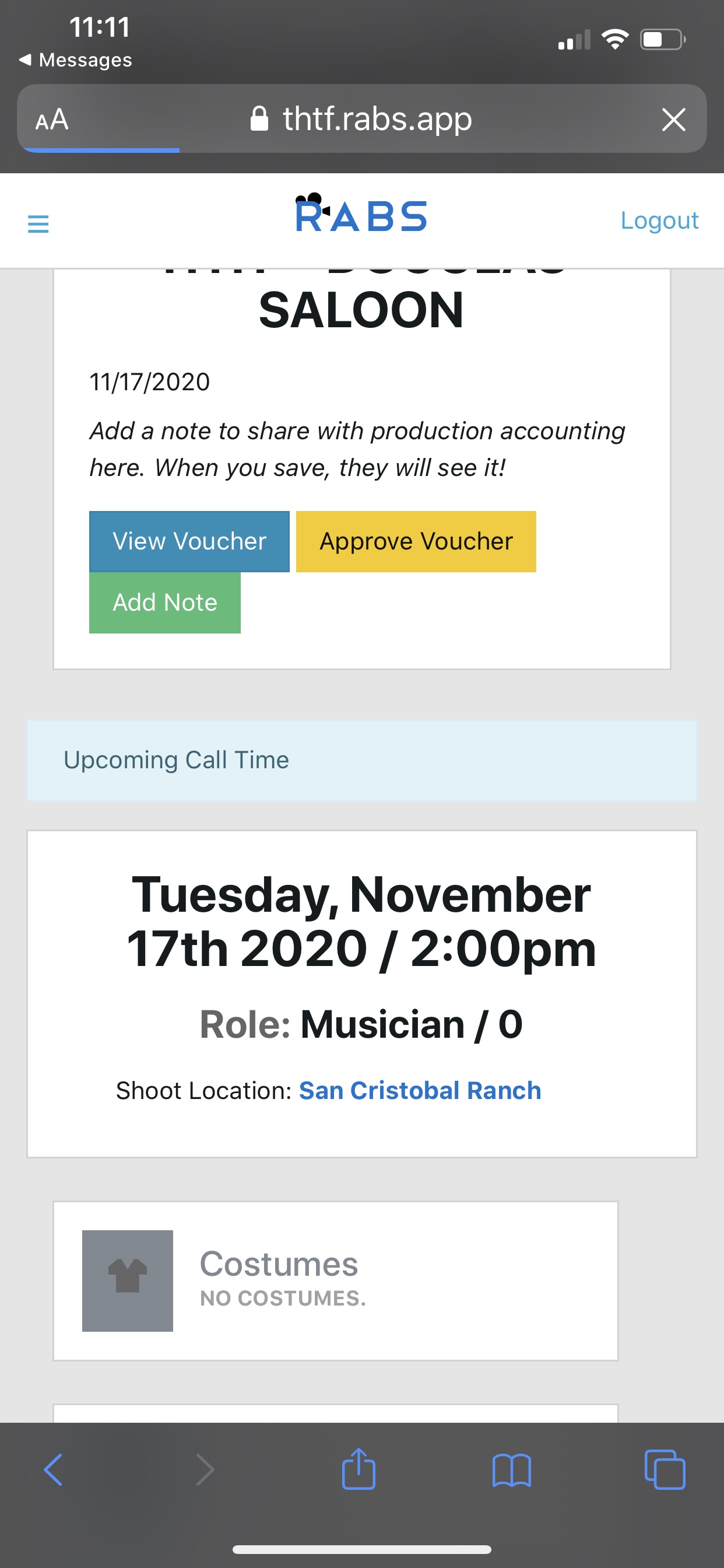724x1568 pixels.
Task: Add a note for production accounting
Action: pyautogui.click(x=165, y=603)
